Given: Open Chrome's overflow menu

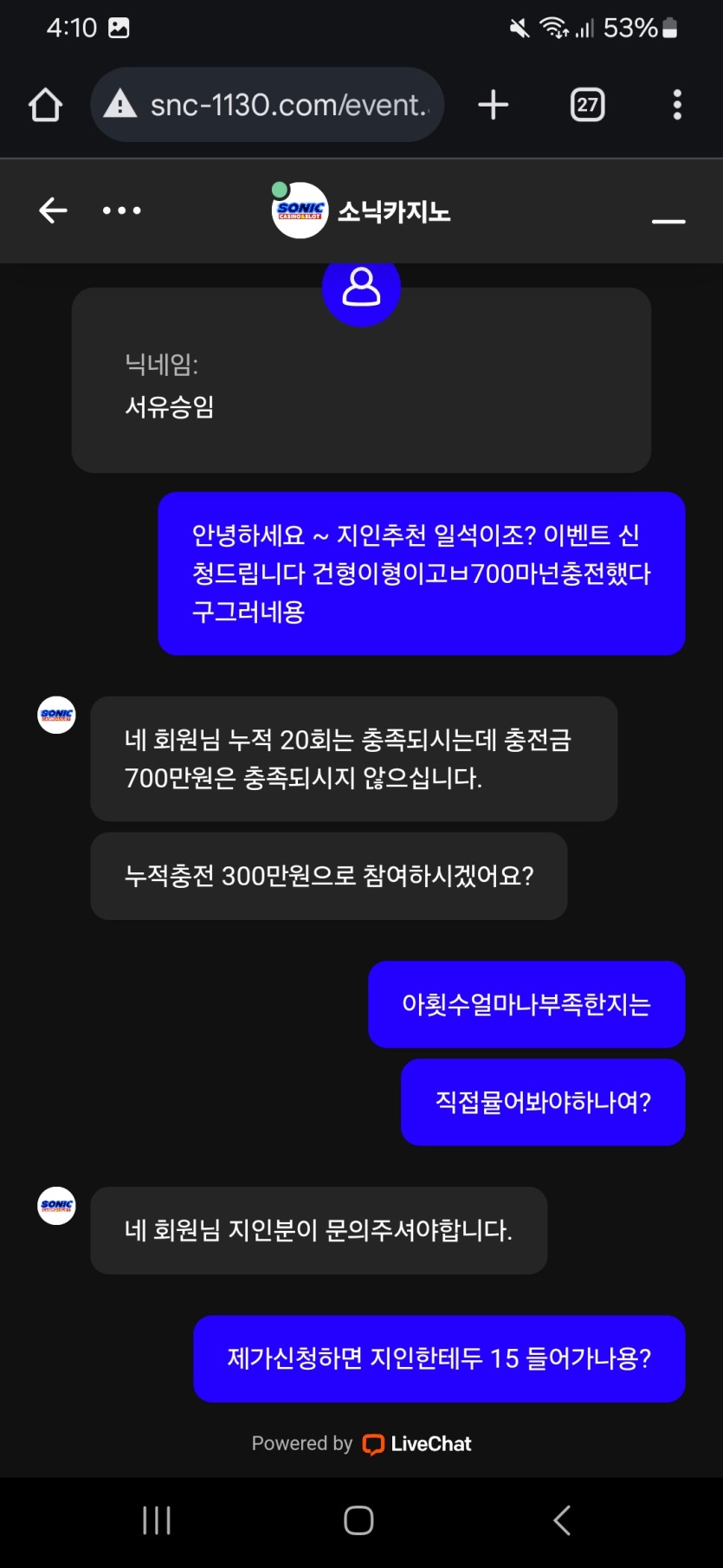Looking at the screenshot, I should coord(676,104).
